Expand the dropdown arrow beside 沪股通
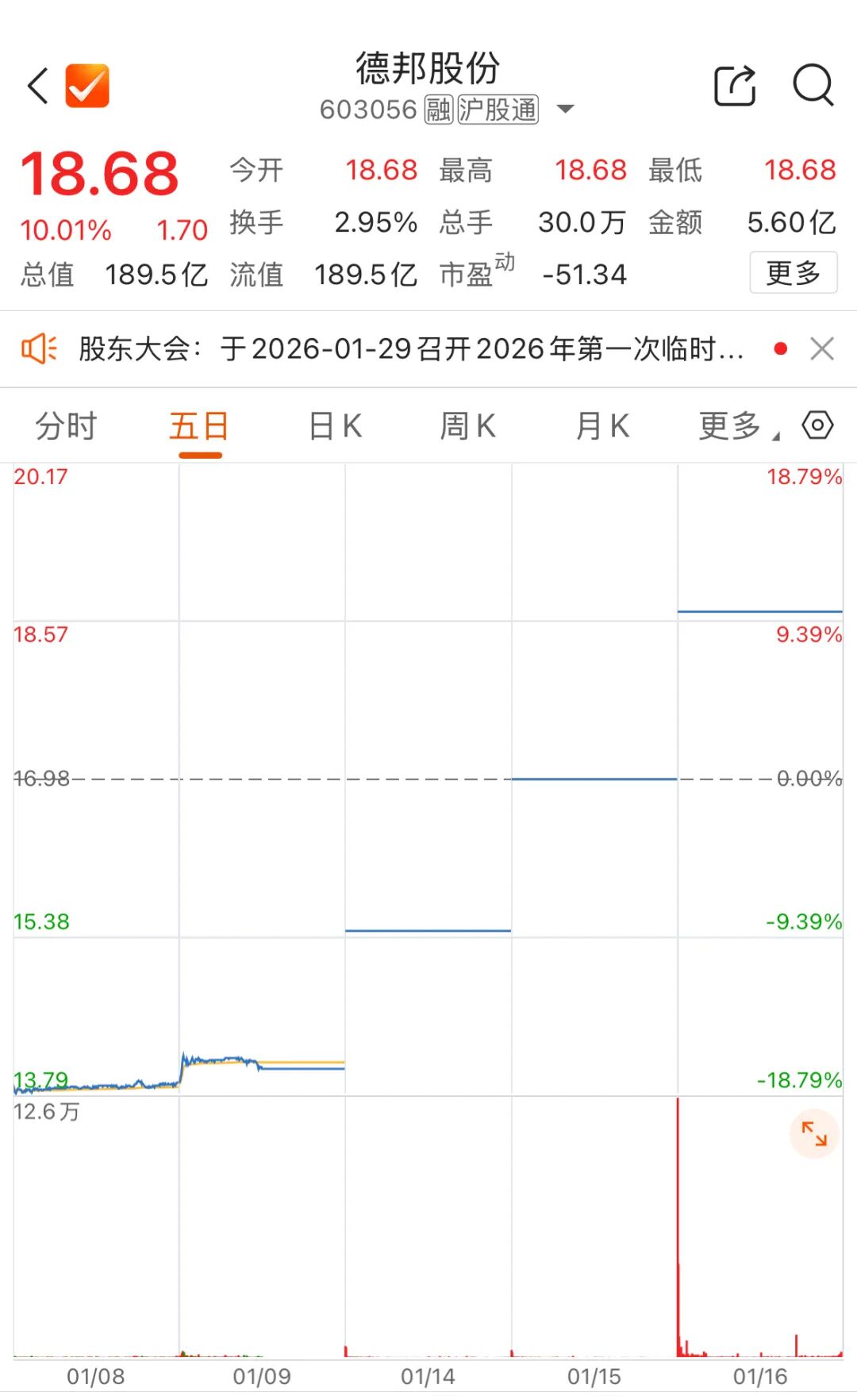The height and width of the screenshot is (1400, 857). coord(565,109)
